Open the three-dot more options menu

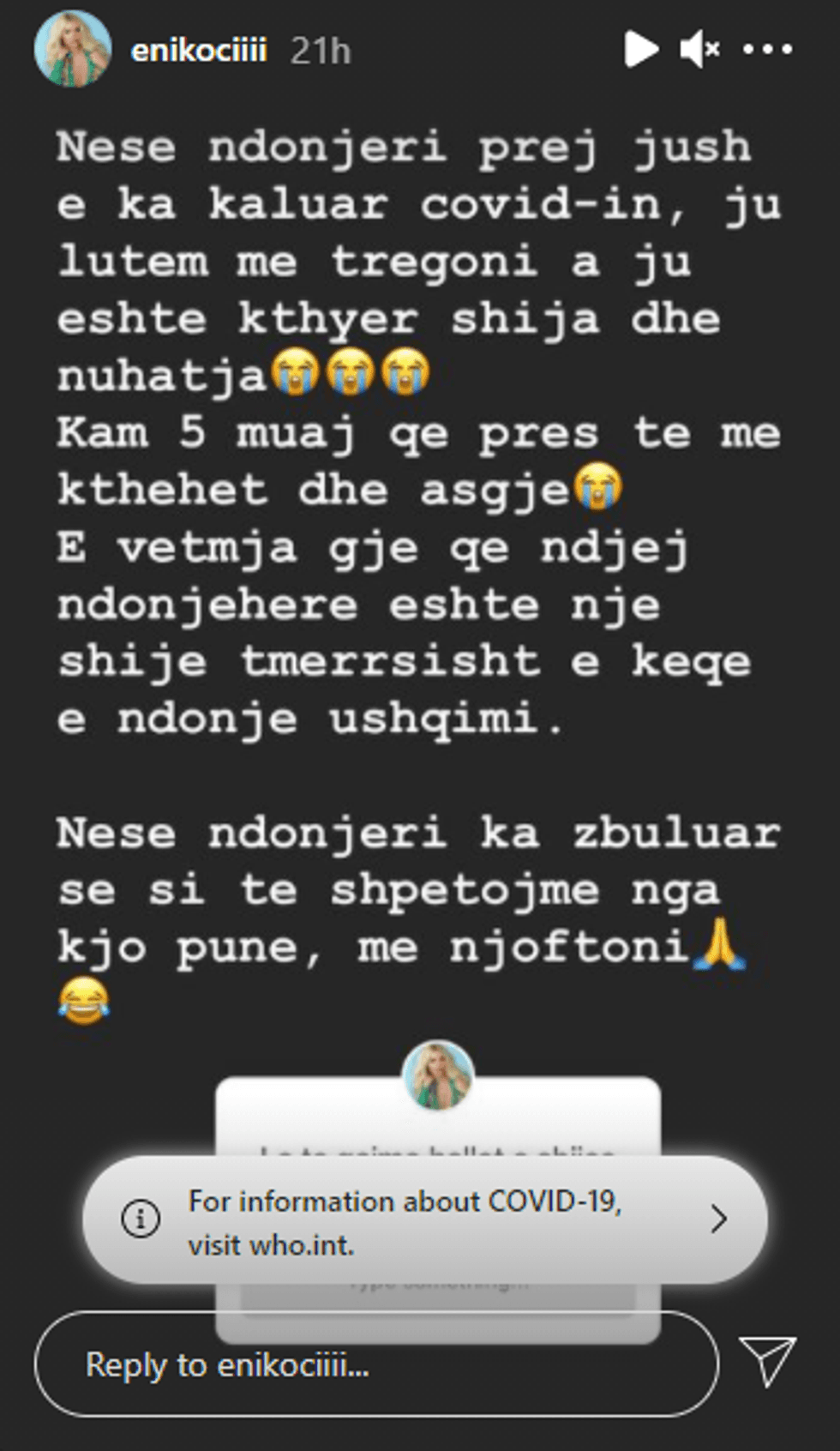pos(767,50)
